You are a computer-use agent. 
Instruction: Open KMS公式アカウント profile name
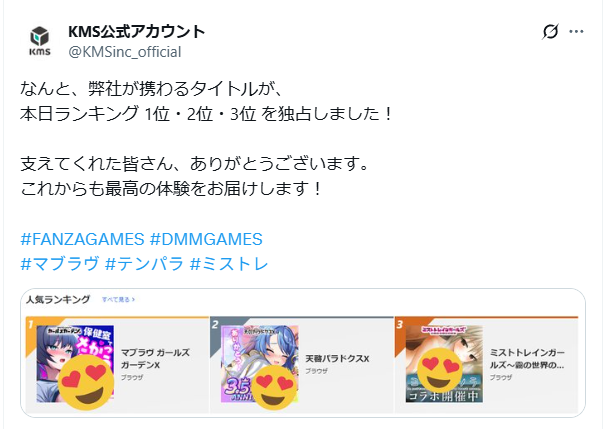point(137,31)
